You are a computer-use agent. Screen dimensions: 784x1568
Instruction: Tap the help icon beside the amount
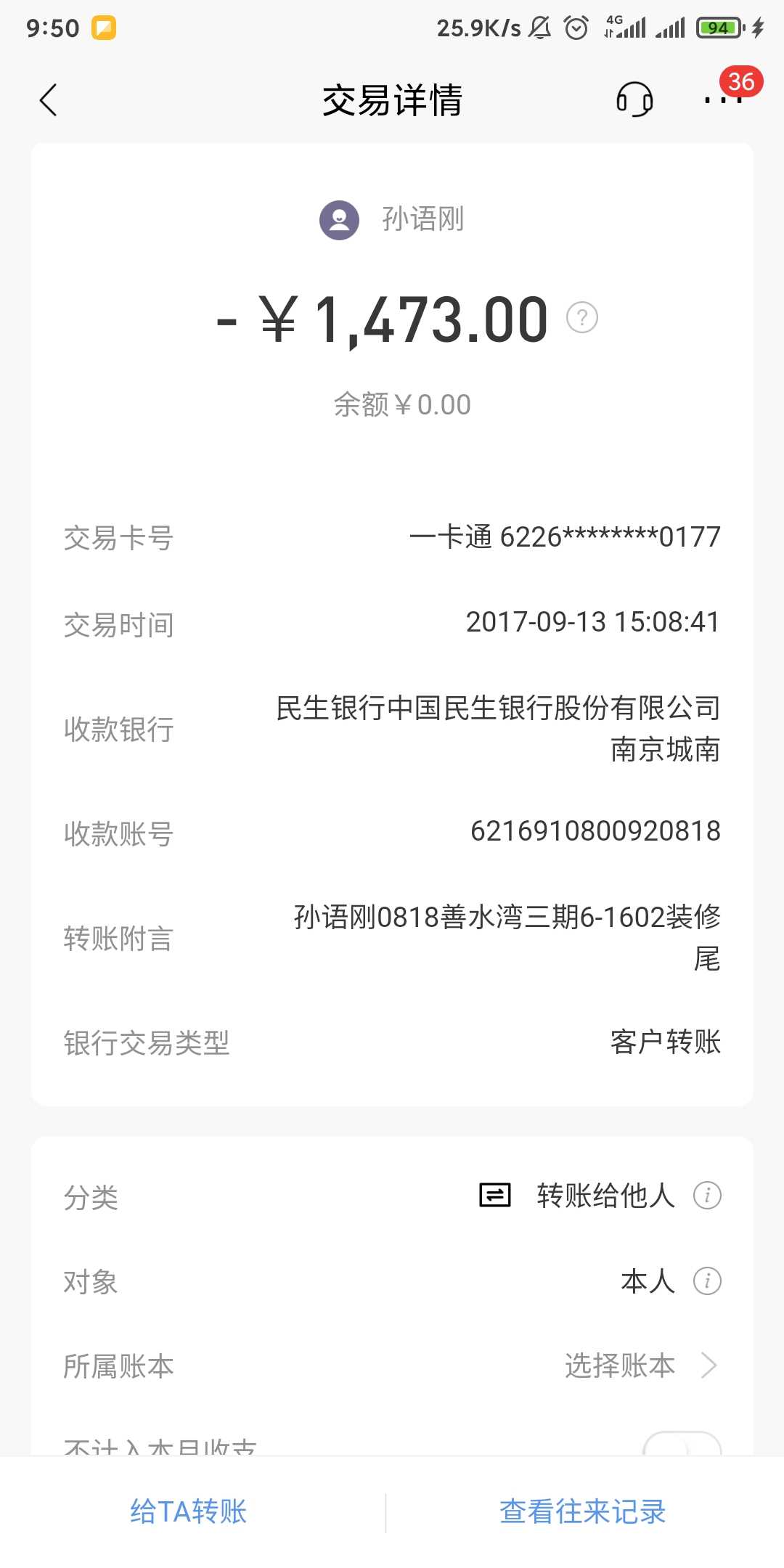pyautogui.click(x=581, y=318)
